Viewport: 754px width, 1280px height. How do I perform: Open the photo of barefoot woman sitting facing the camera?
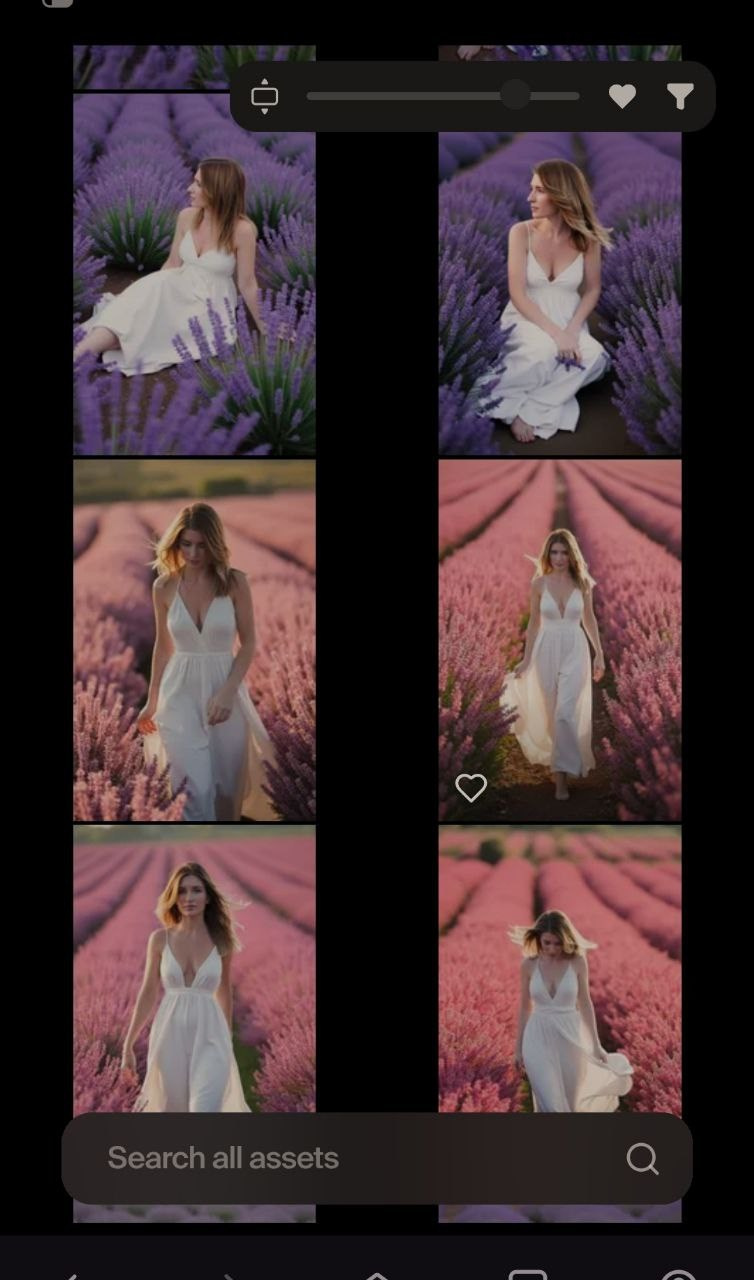click(x=559, y=300)
